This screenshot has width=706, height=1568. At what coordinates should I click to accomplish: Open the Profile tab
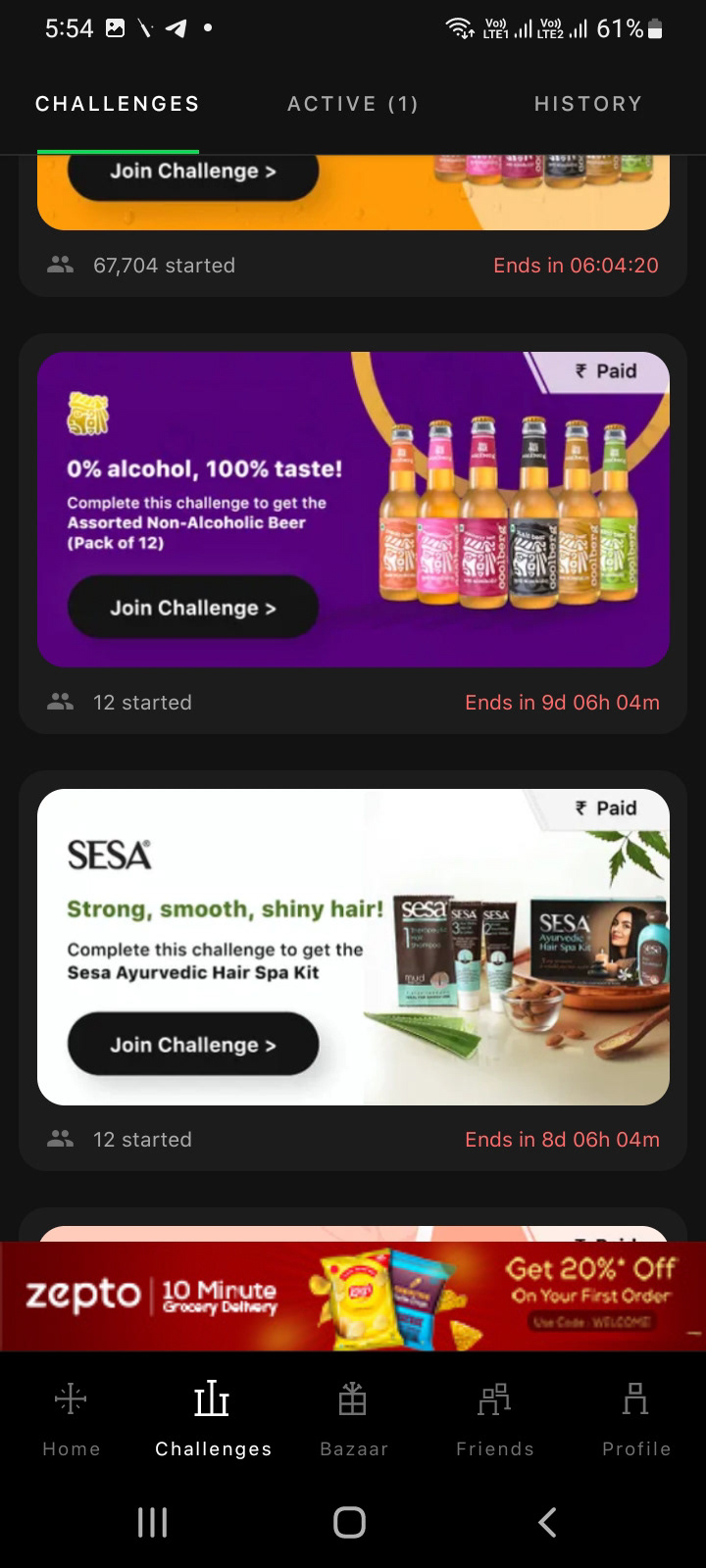point(635,1417)
